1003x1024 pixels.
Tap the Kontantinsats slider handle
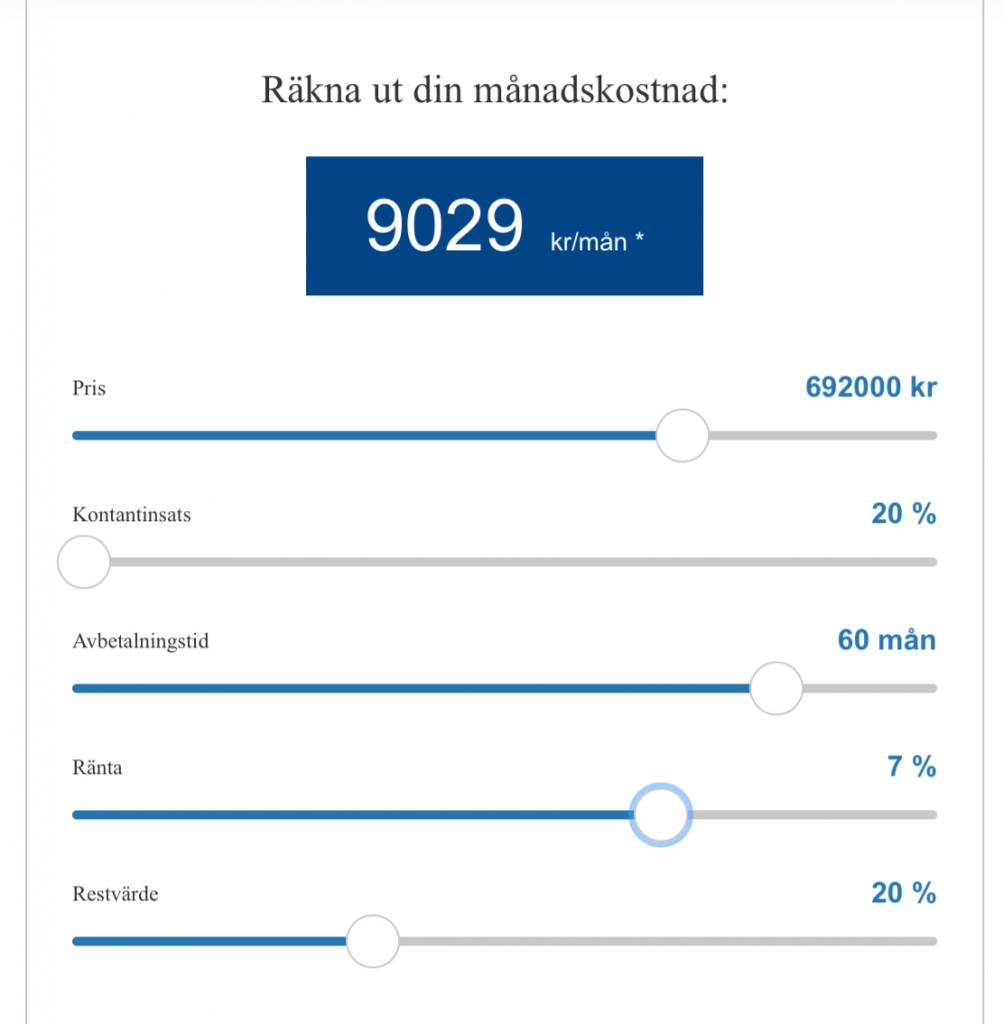click(x=84, y=562)
